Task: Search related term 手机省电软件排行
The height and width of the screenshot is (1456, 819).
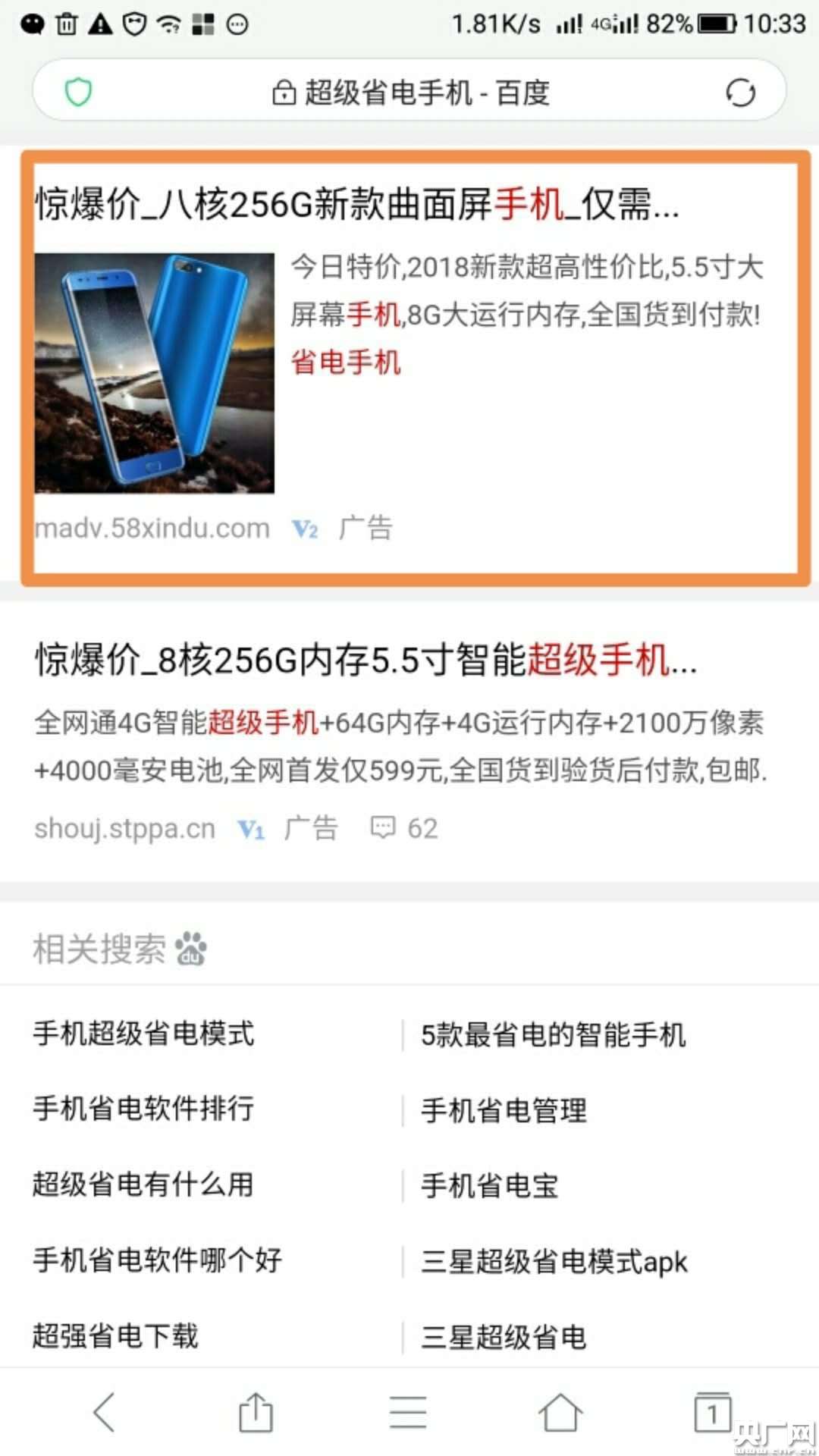Action: 144,1109
